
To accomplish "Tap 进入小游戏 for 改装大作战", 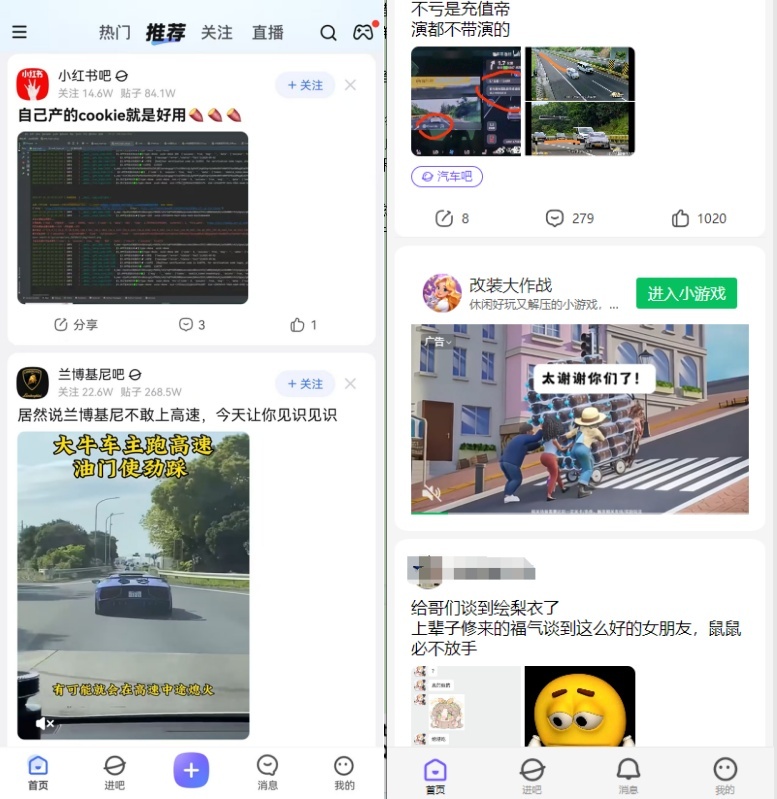I will click(x=686, y=293).
